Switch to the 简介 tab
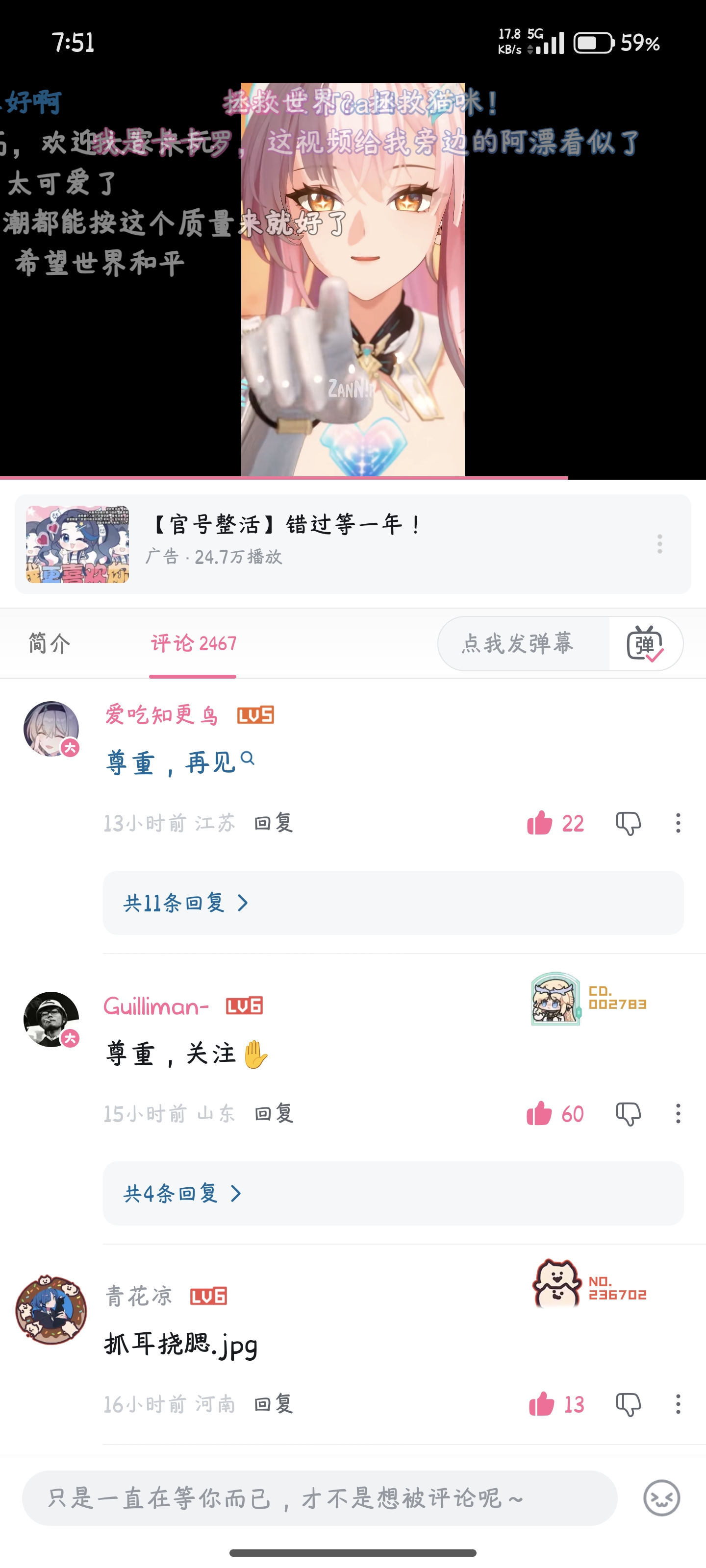 (x=50, y=643)
